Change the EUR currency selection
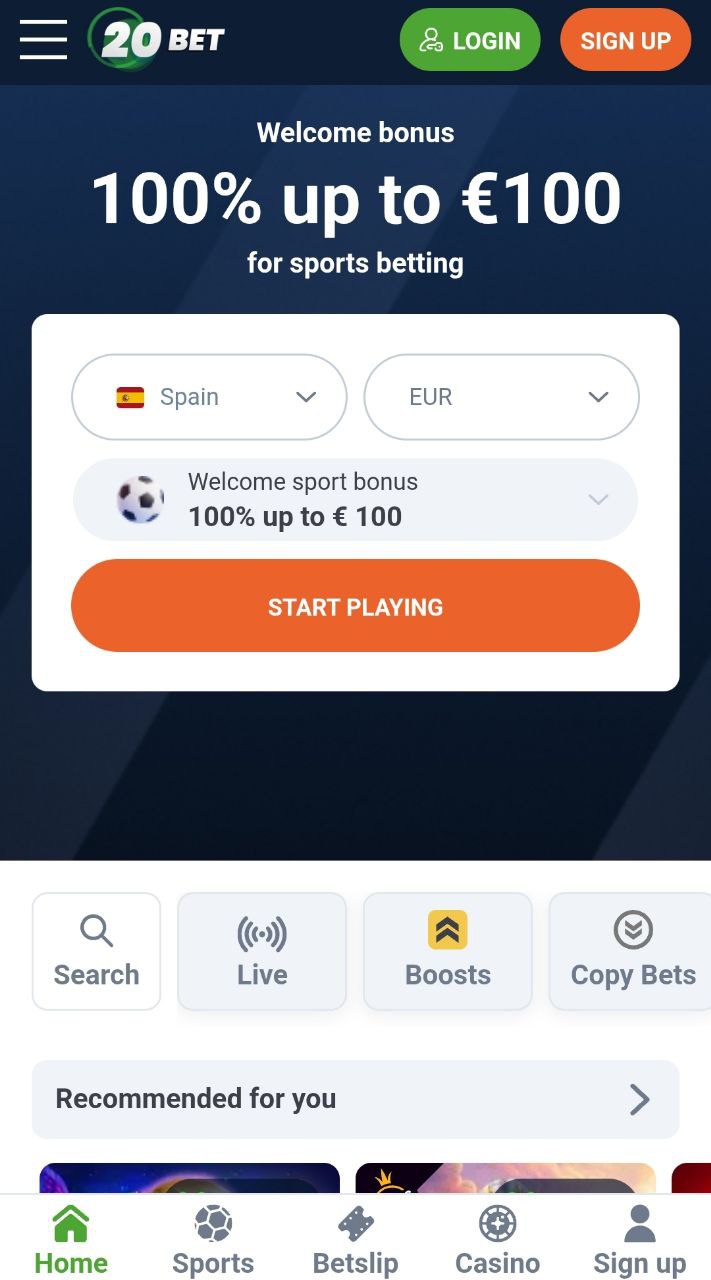The width and height of the screenshot is (711, 1280). coord(501,397)
